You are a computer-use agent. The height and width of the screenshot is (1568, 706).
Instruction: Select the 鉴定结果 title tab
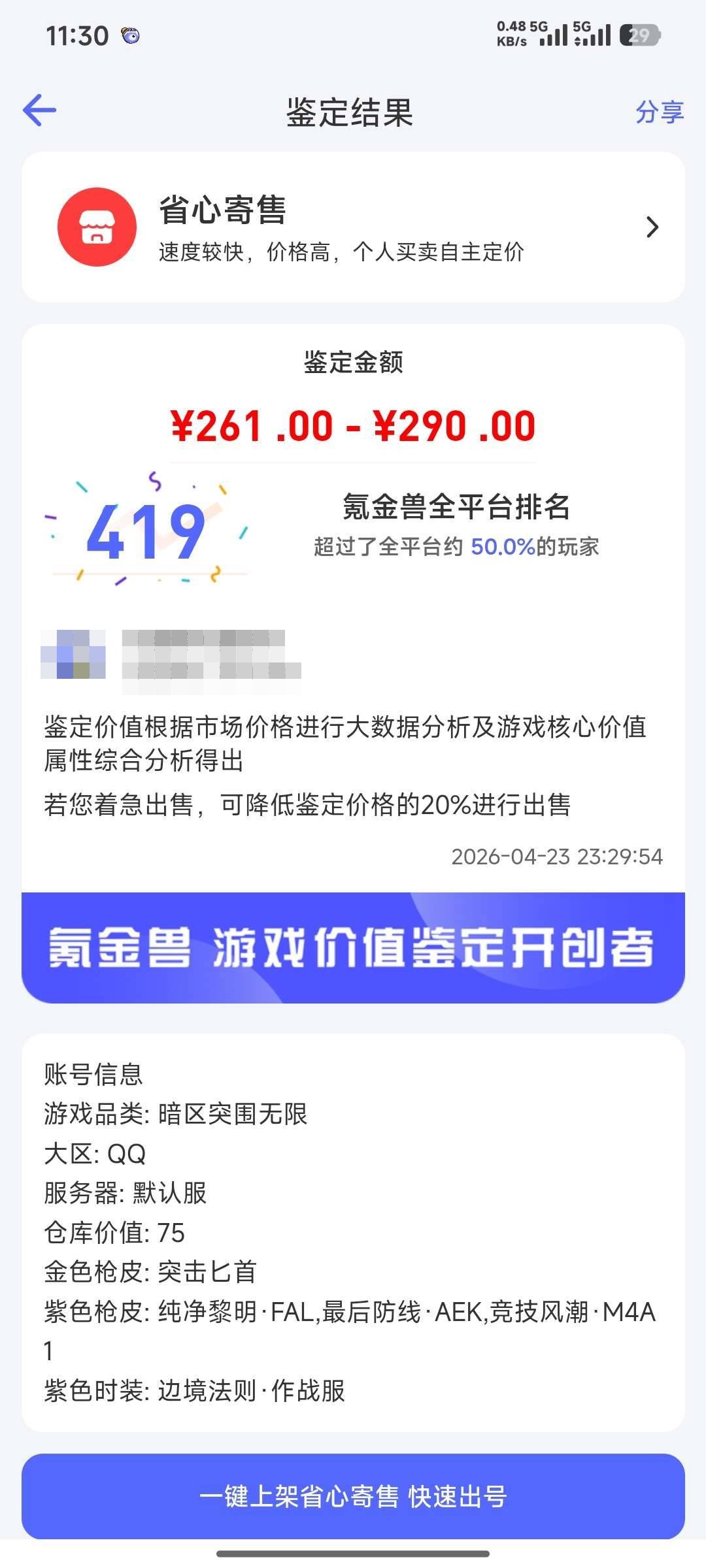pyautogui.click(x=353, y=111)
